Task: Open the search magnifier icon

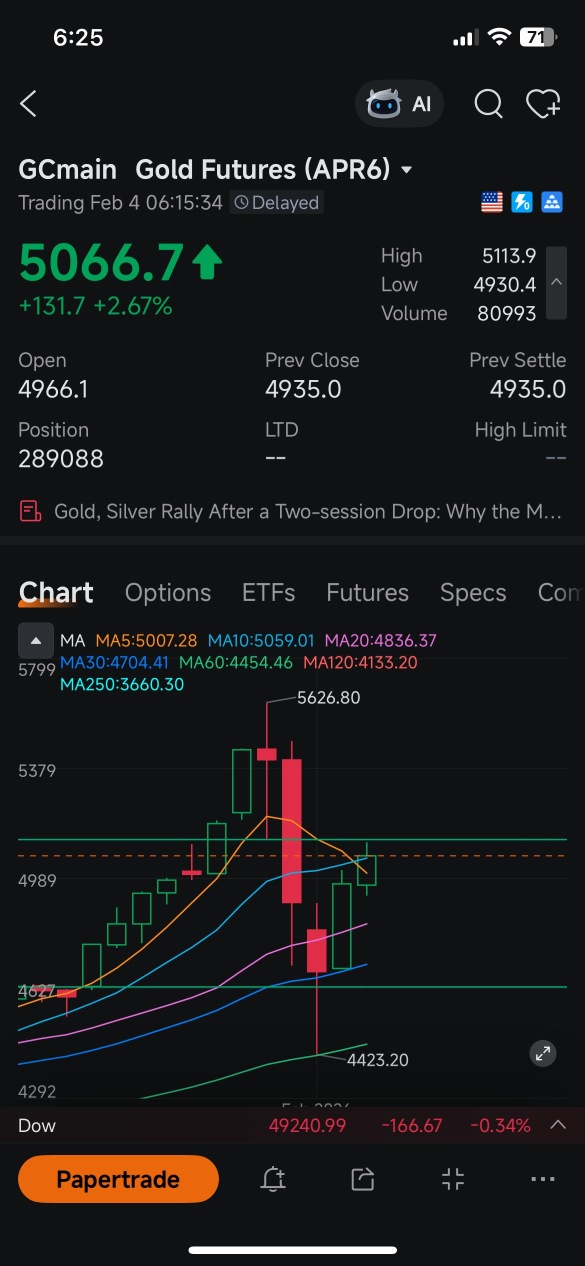Action: [x=488, y=104]
